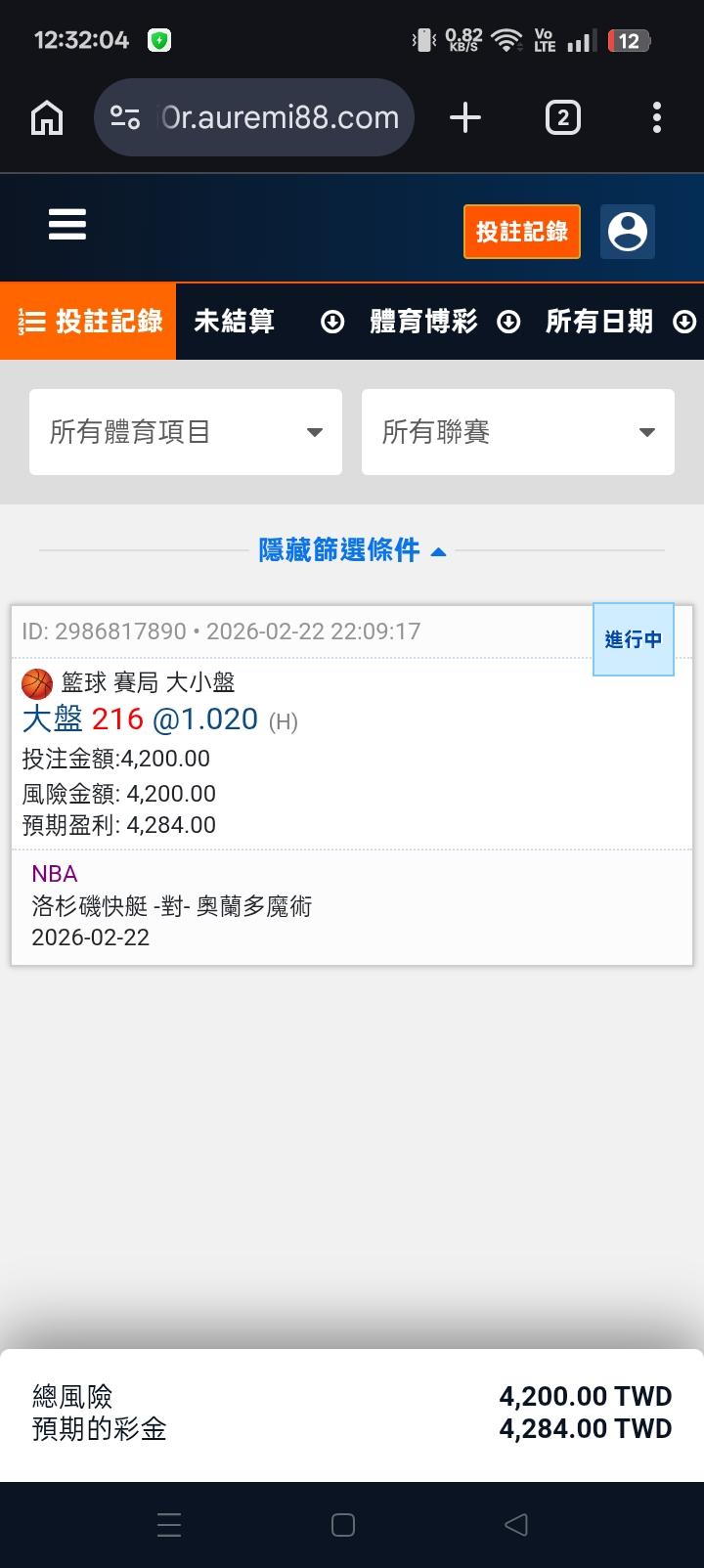
Task: Show the open tabs switcher
Action: pyautogui.click(x=562, y=118)
